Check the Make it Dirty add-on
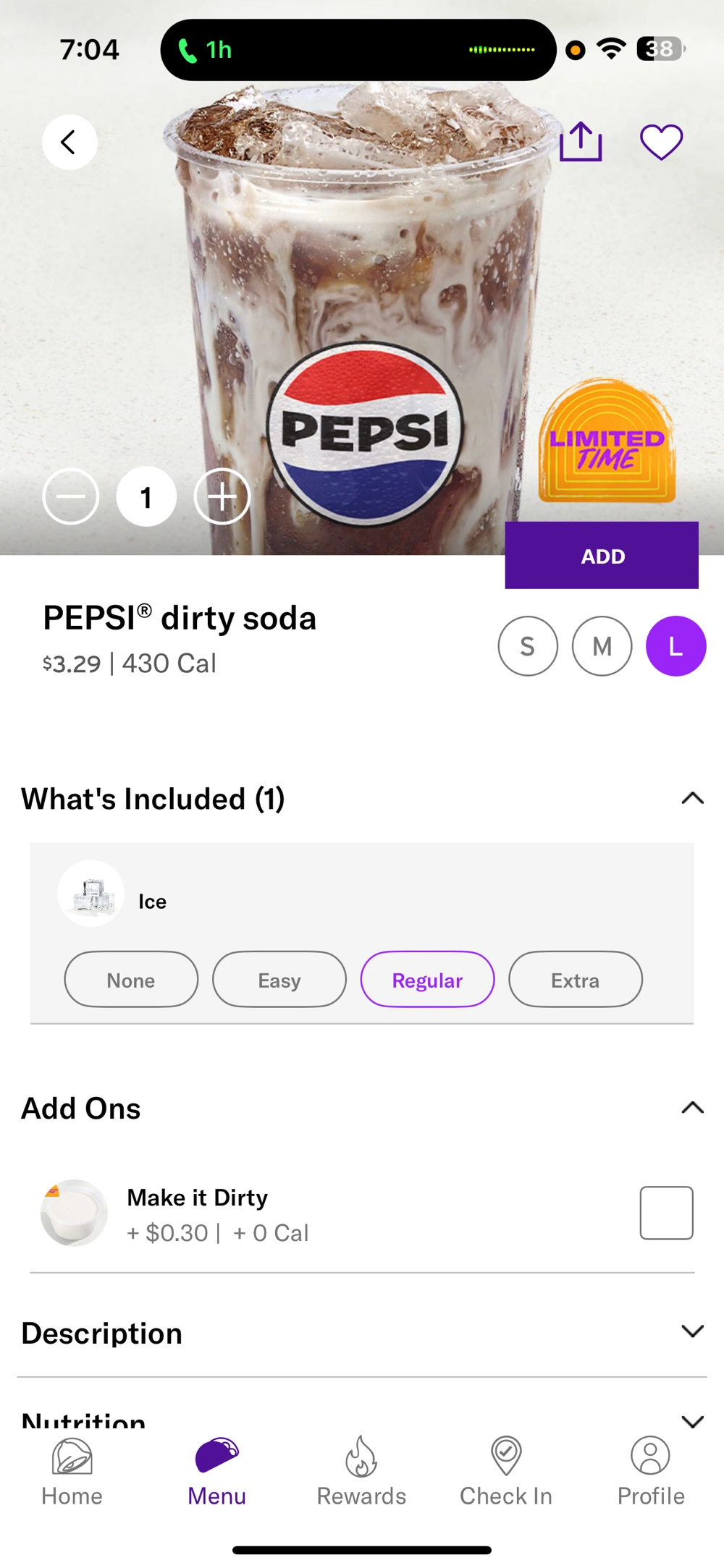The image size is (724, 1568). coord(666,1213)
